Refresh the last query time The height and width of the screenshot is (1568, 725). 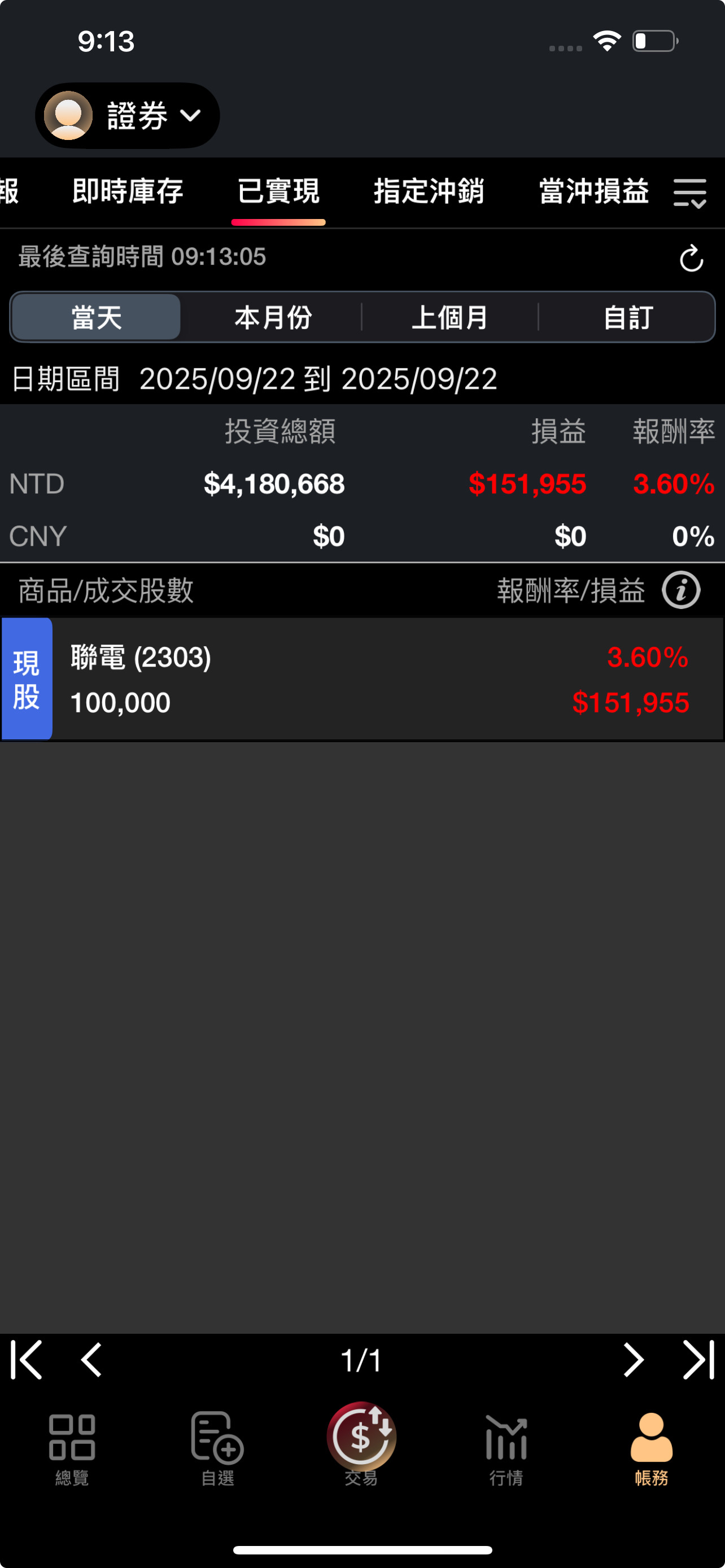[x=691, y=259]
